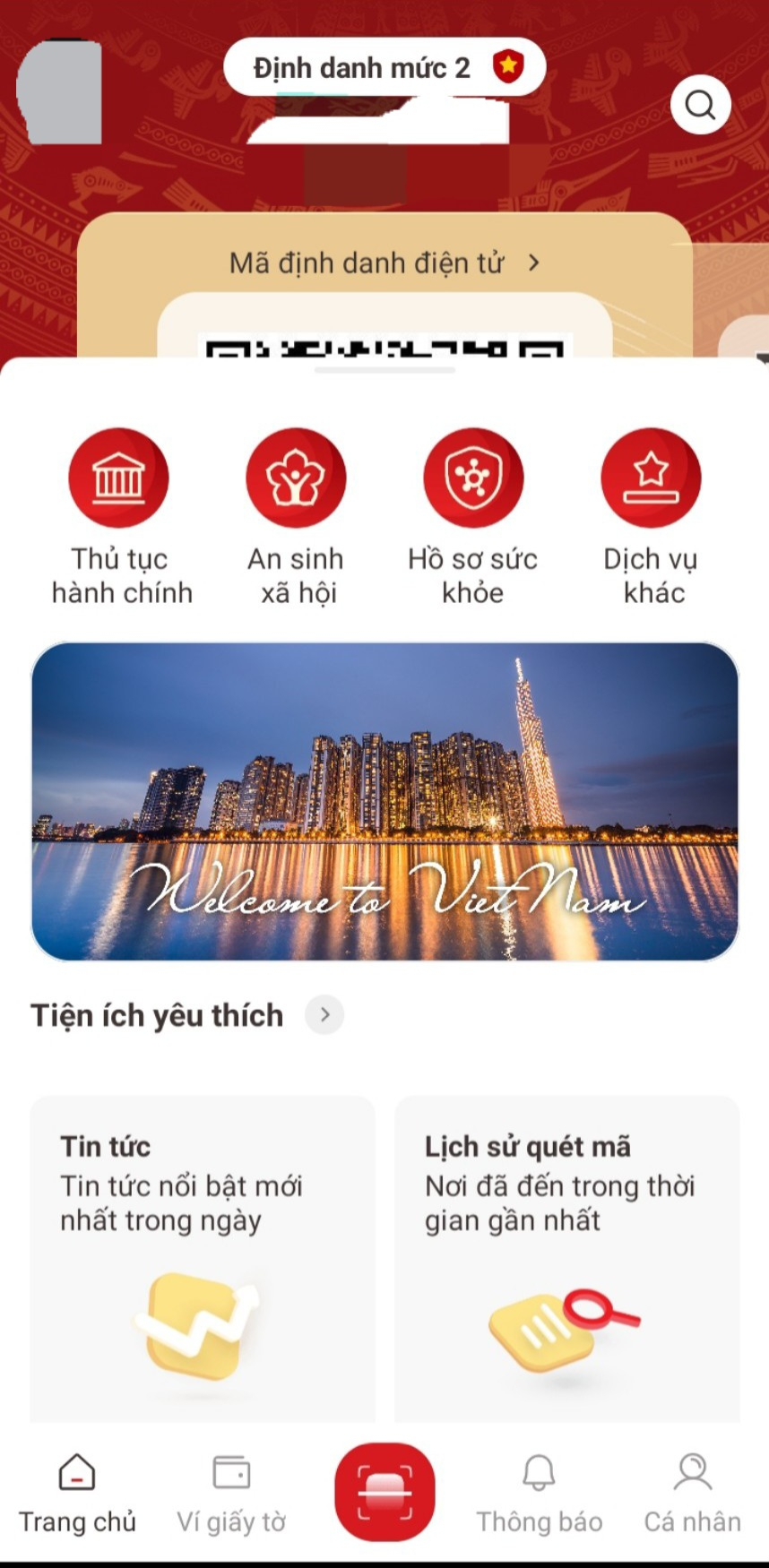Viewport: 769px width, 1568px height.
Task: Expand Tiện ích yêu thích with the chevron
Action: click(x=324, y=1014)
